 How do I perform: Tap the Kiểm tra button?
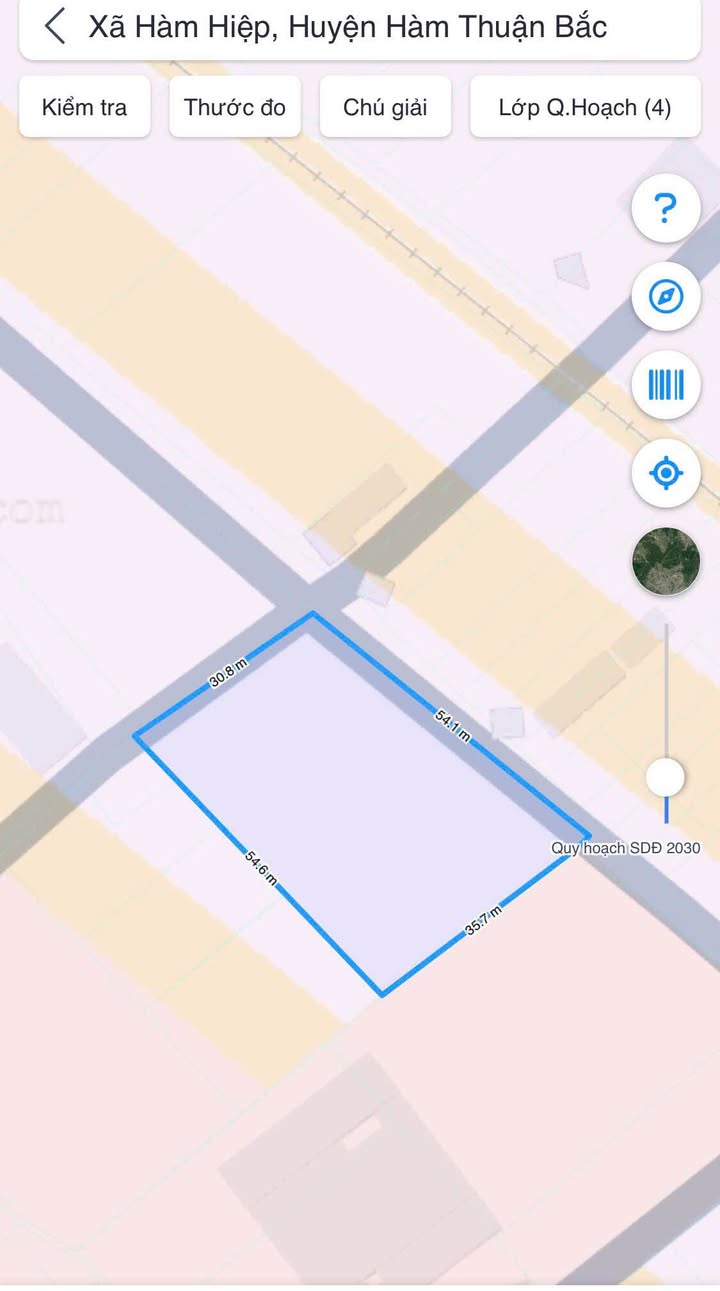[85, 107]
